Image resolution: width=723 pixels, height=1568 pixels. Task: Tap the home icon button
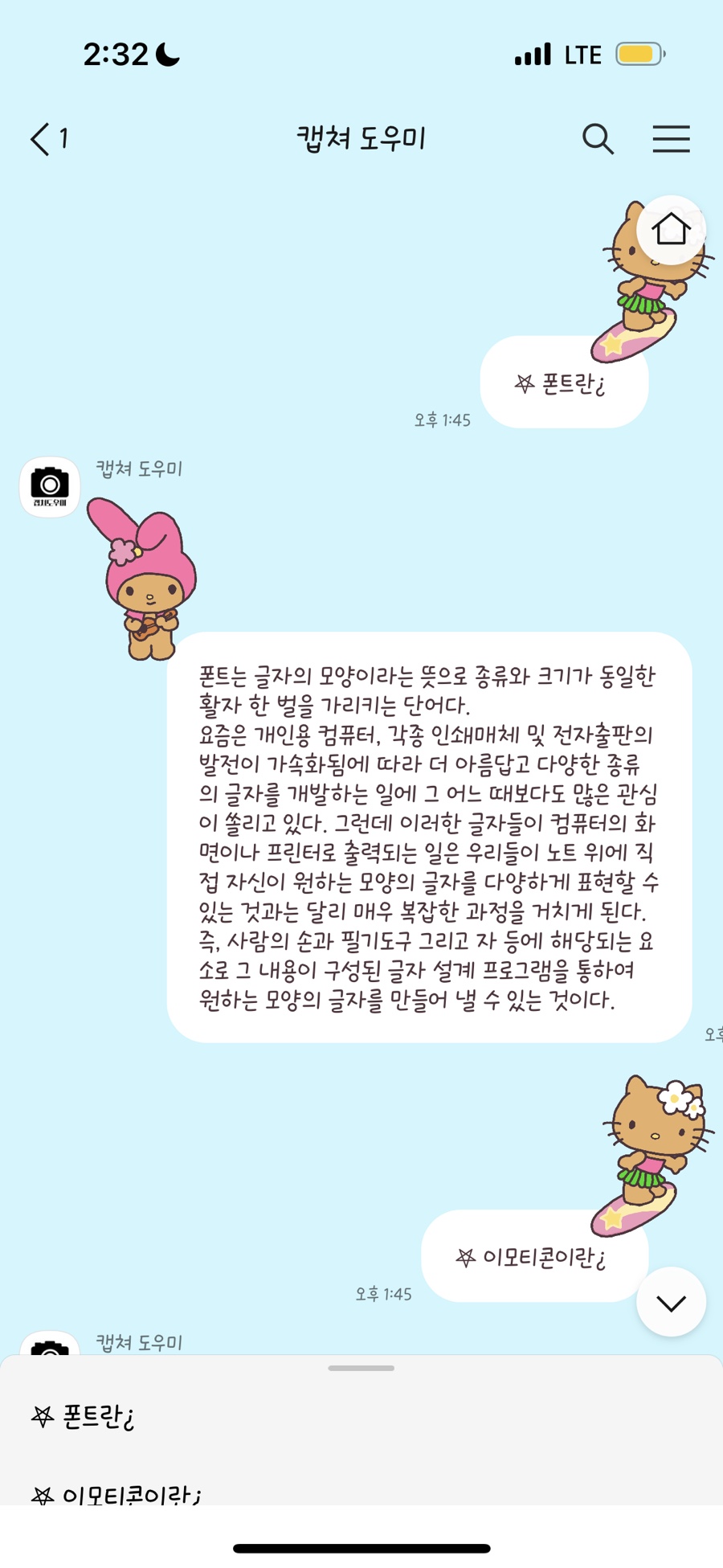click(671, 230)
